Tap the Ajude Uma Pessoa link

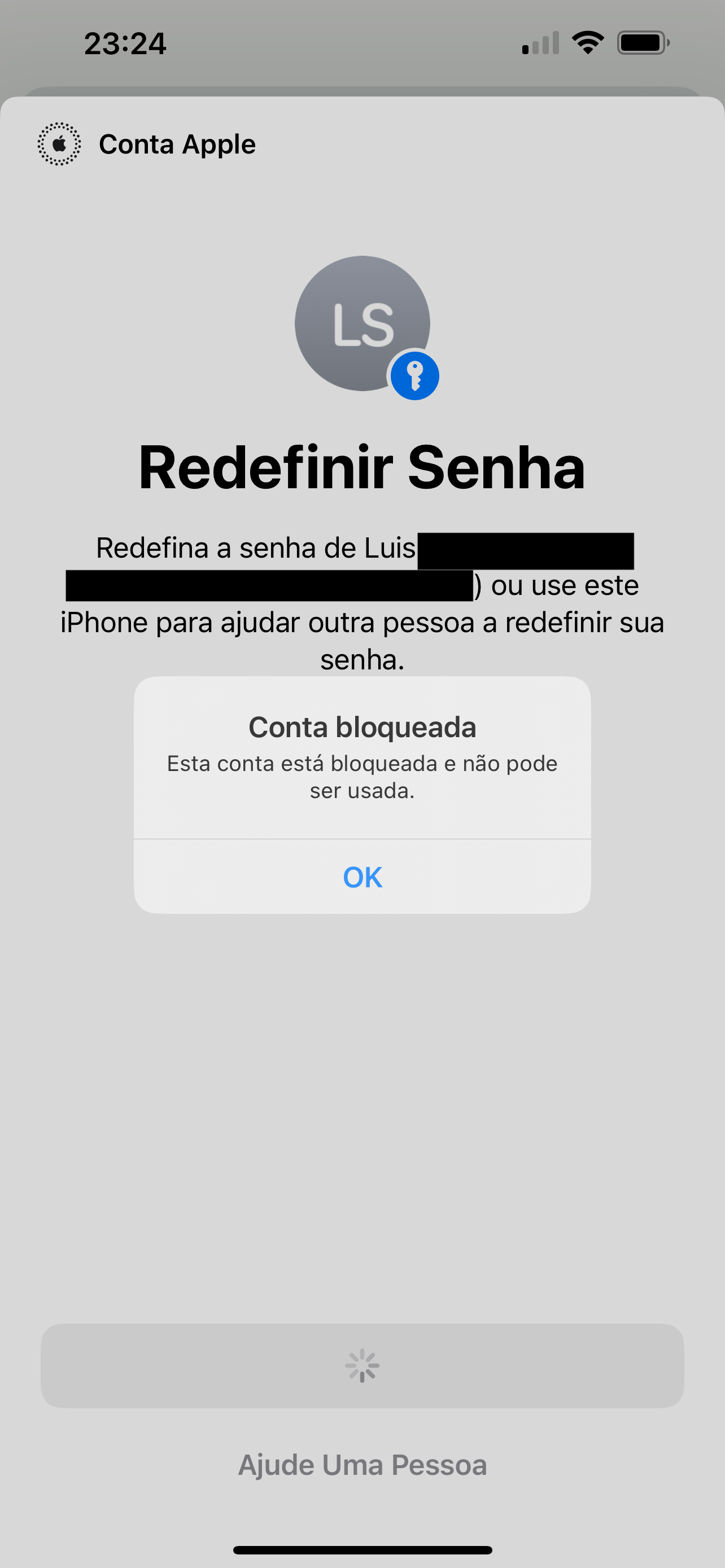tap(362, 1465)
